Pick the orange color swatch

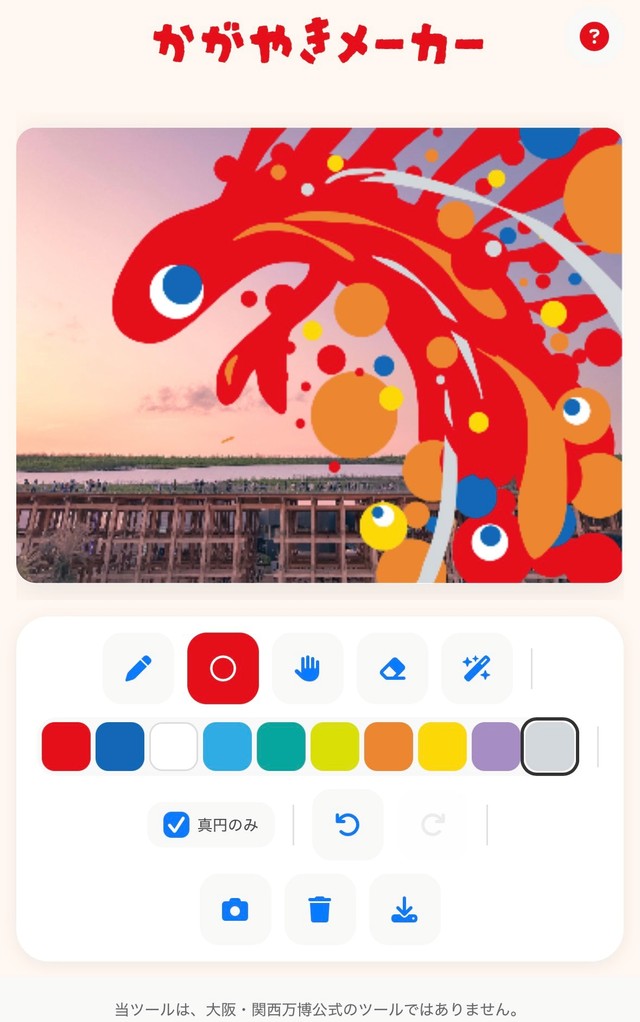click(389, 747)
